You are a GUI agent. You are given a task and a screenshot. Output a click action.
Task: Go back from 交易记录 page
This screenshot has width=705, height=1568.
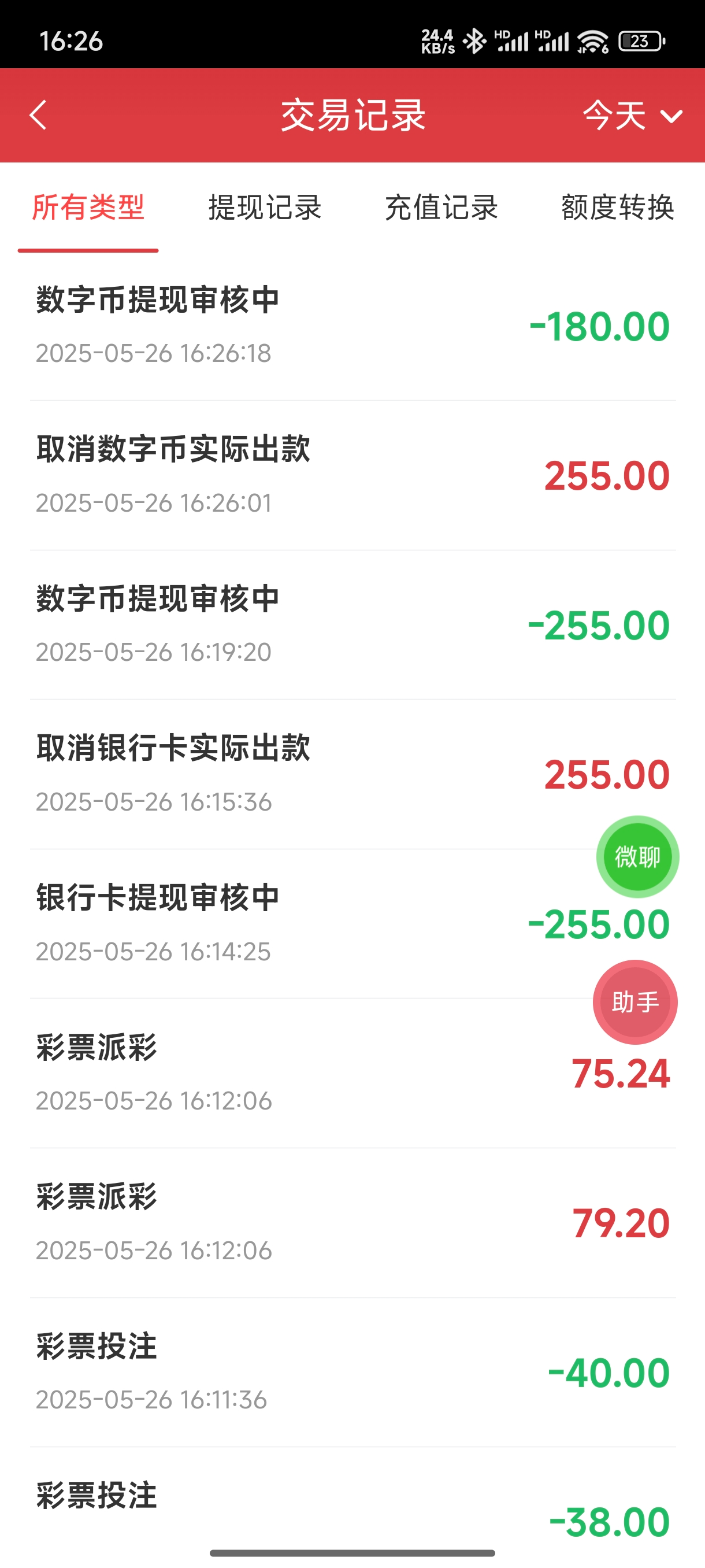[38, 115]
